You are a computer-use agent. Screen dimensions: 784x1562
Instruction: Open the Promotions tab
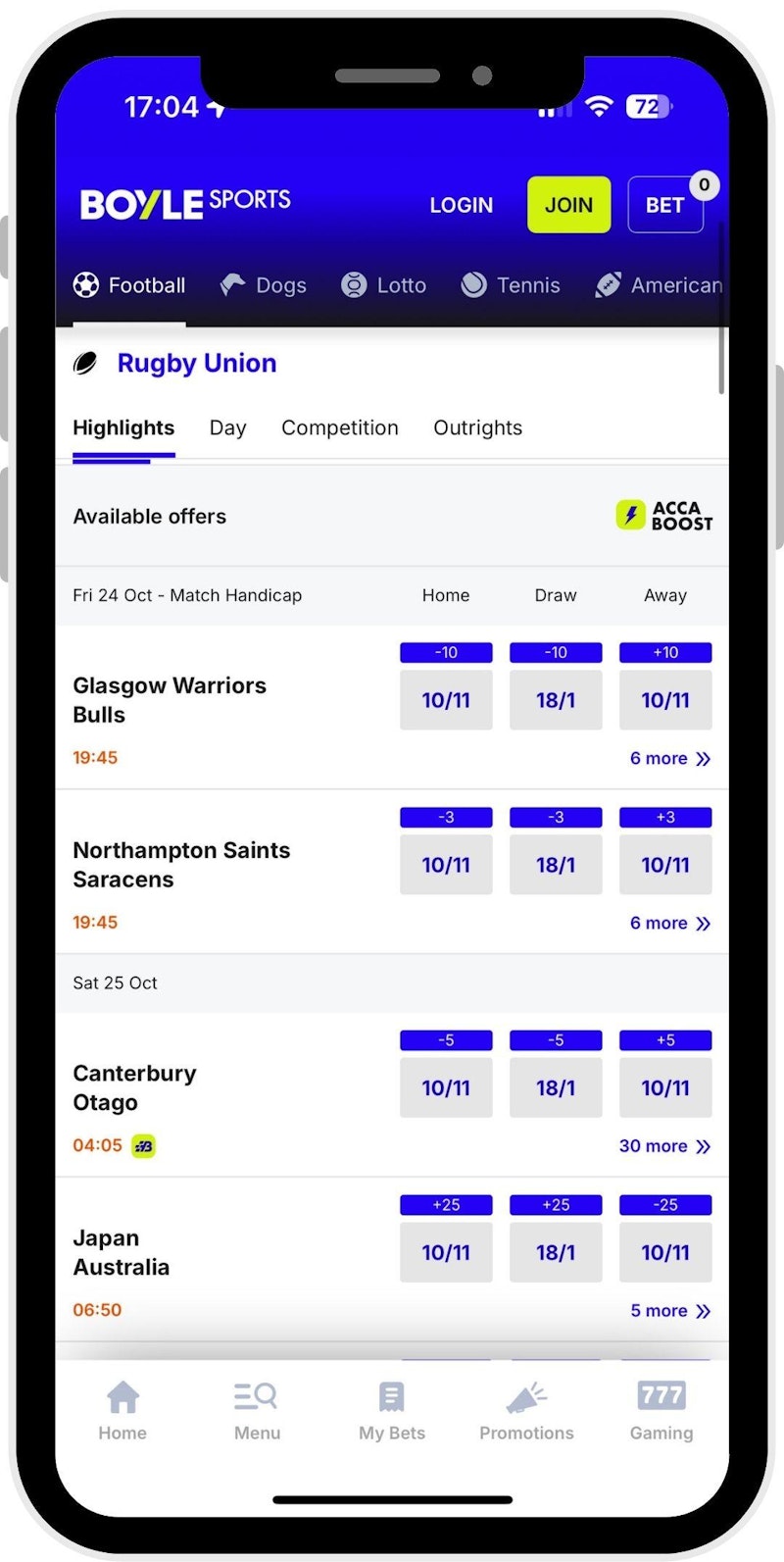[526, 1411]
